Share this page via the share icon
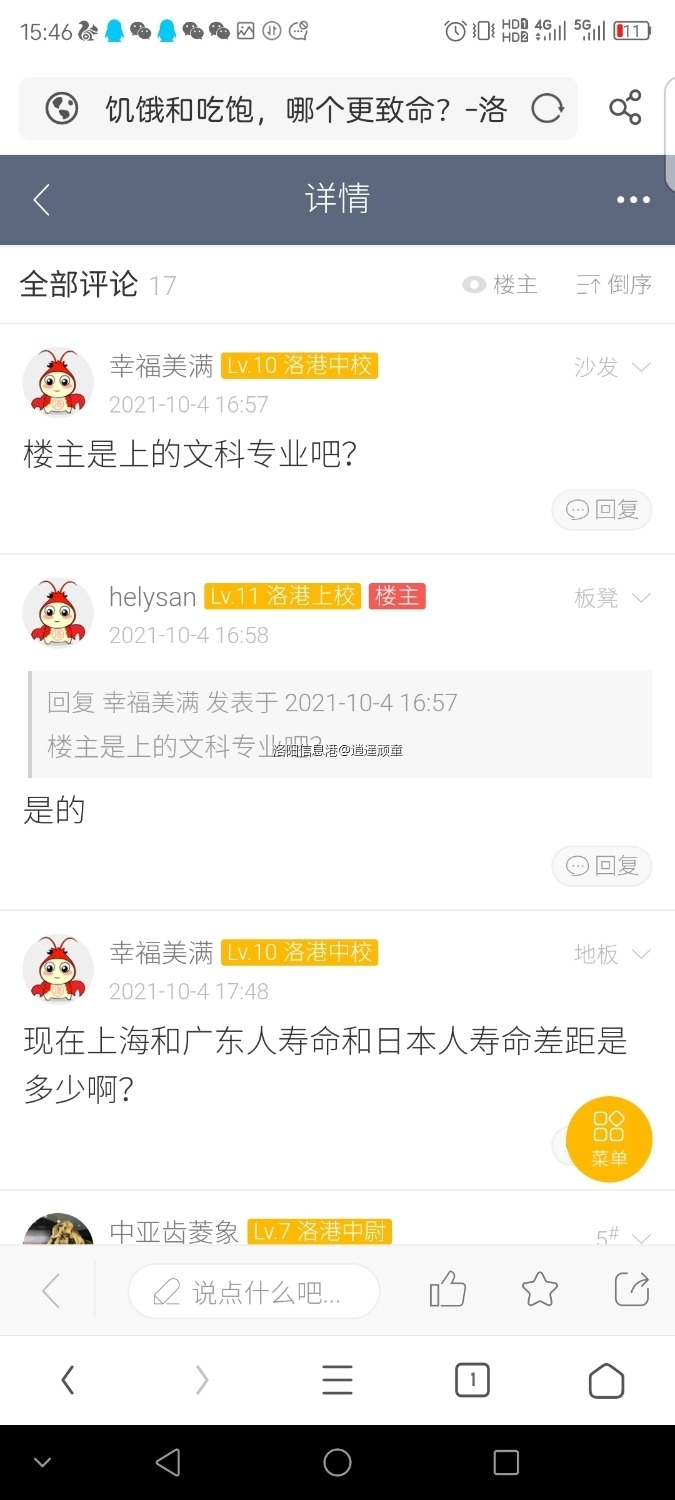Image resolution: width=675 pixels, height=1500 pixels. [626, 108]
